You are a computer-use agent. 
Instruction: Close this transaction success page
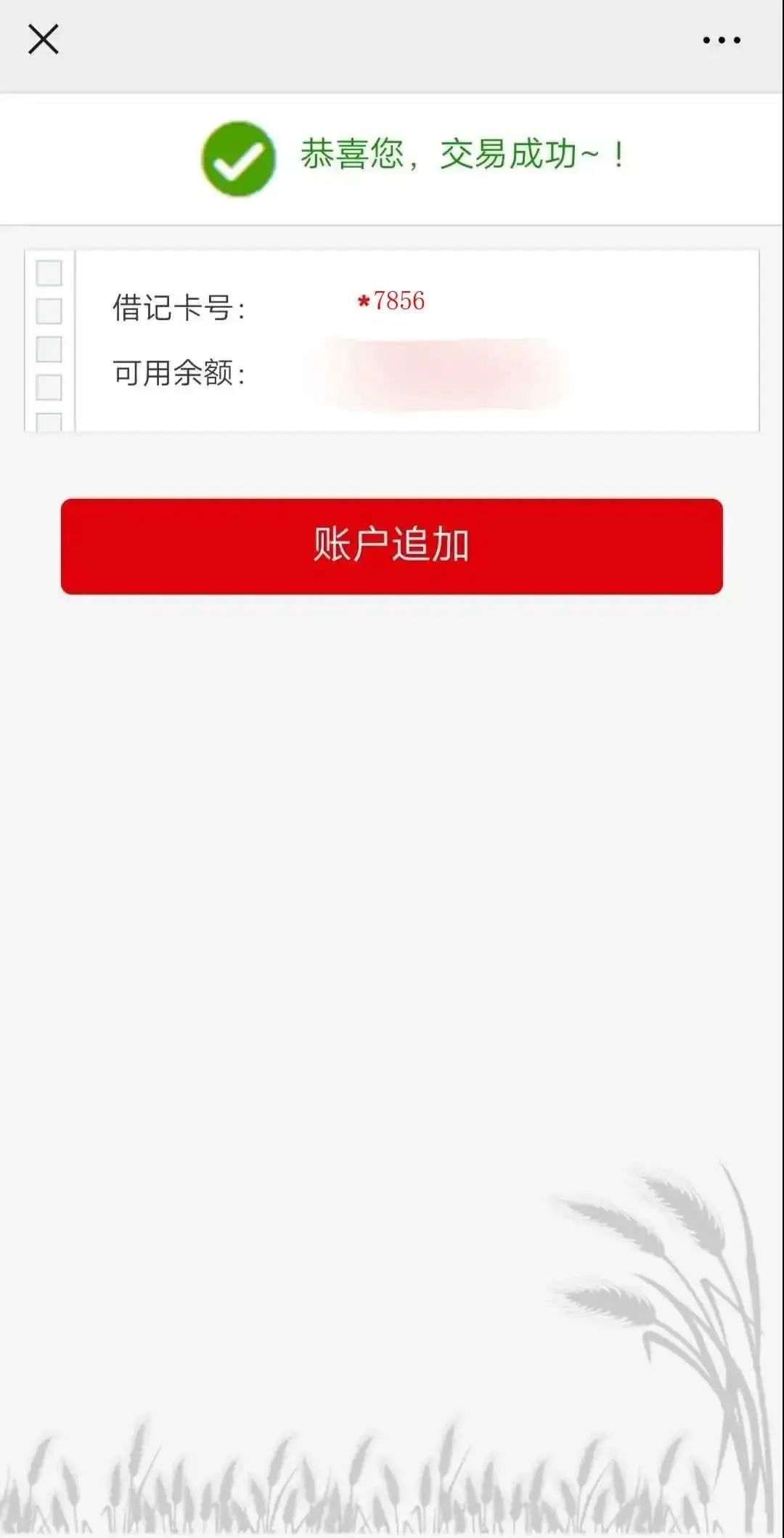(x=44, y=39)
